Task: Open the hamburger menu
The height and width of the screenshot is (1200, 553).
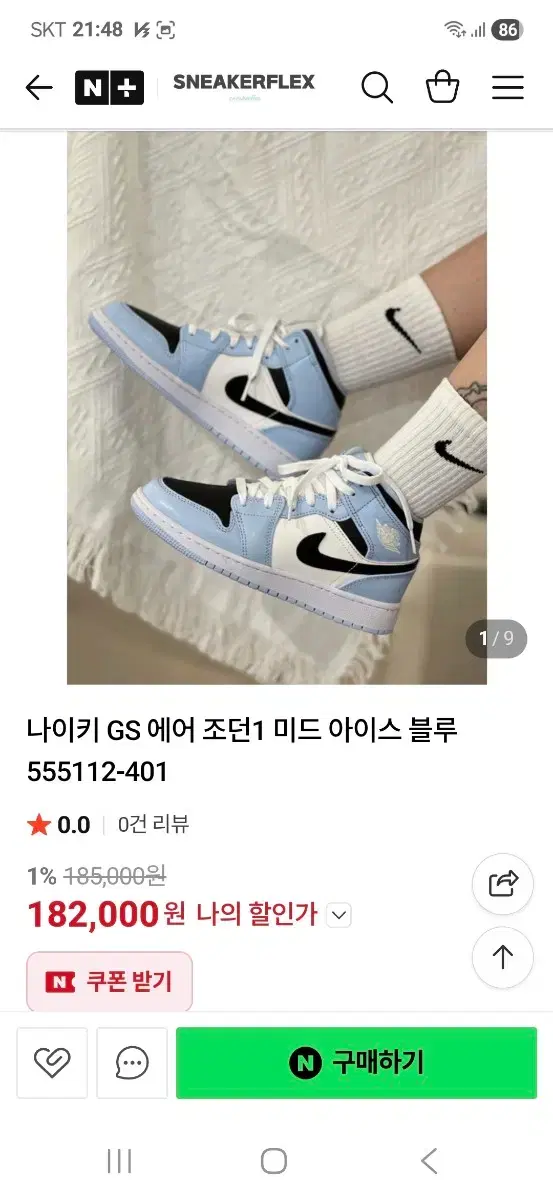Action: tap(508, 88)
